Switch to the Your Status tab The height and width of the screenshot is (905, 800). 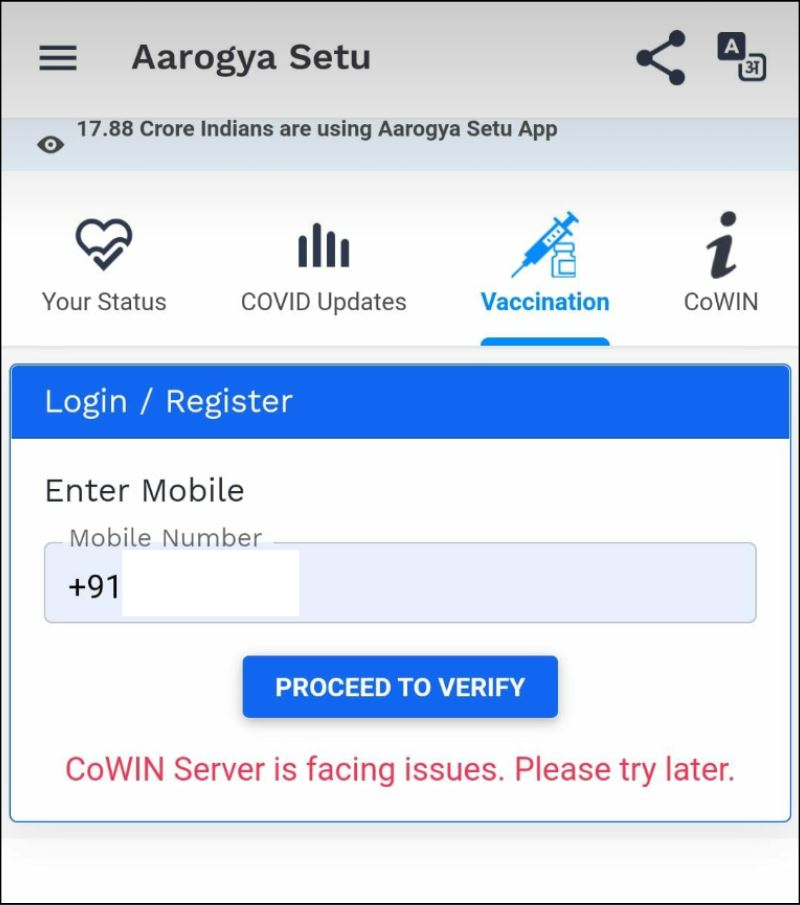[x=104, y=267]
